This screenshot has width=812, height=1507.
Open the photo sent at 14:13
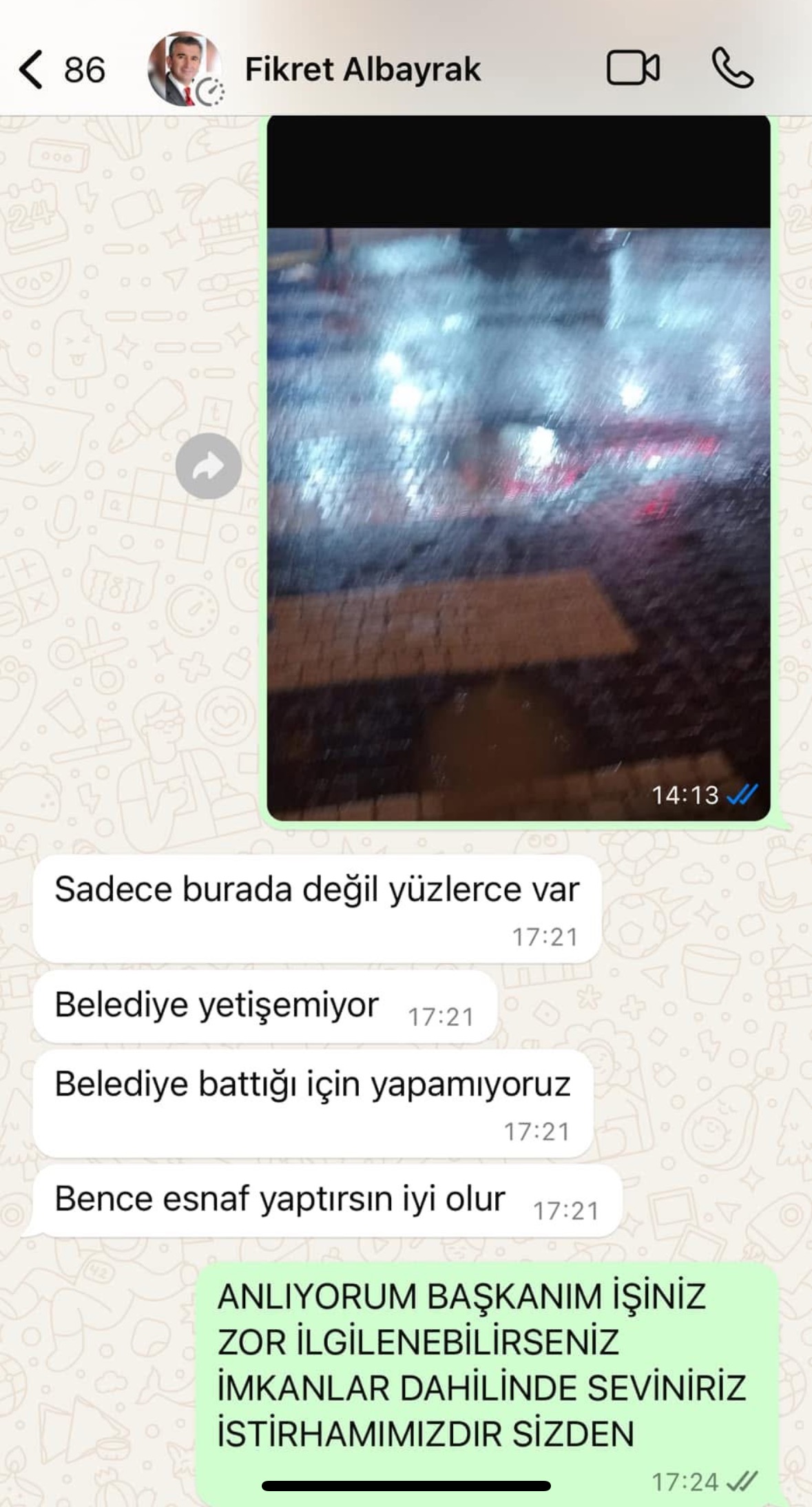[x=518, y=482]
